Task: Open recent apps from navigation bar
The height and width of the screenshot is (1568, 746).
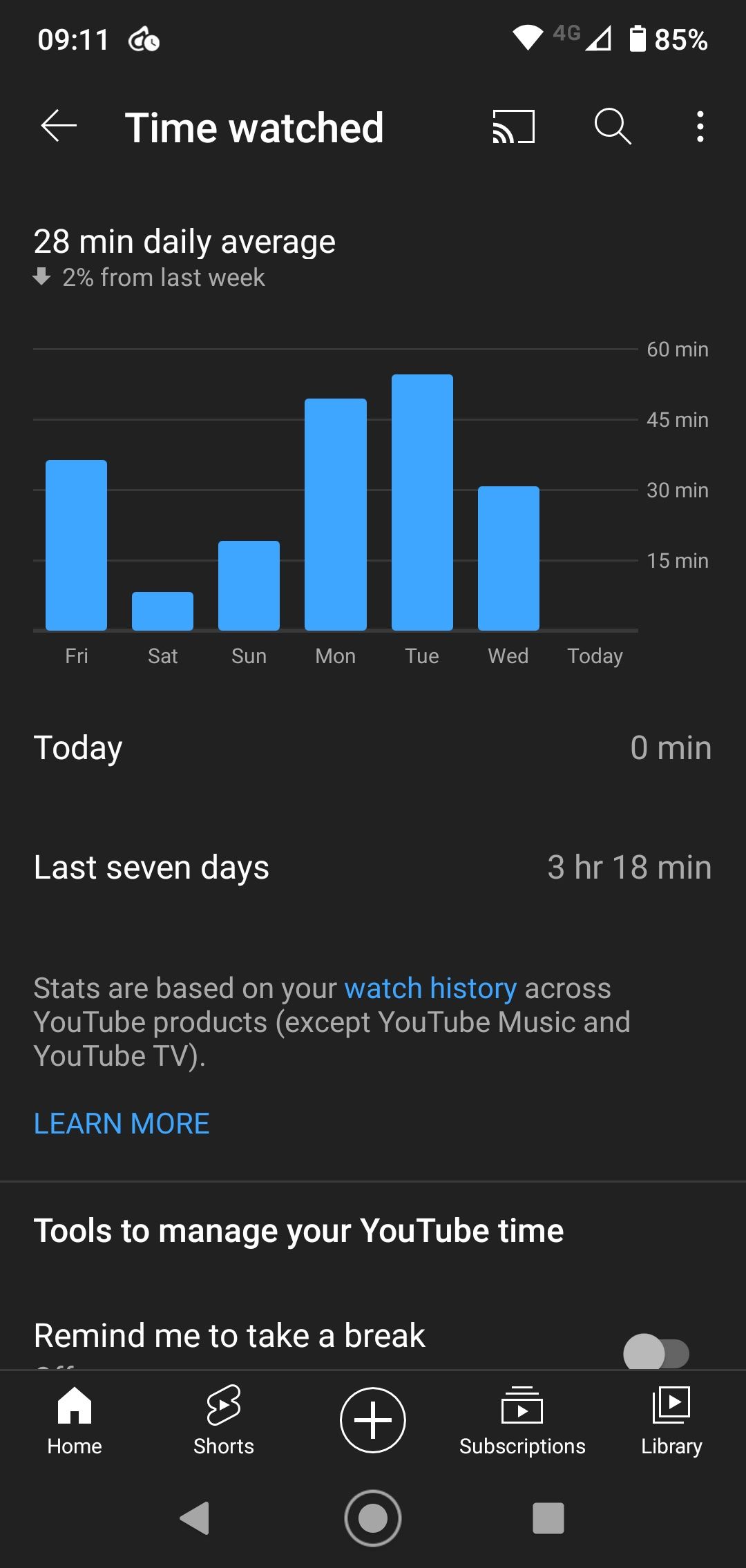Action: pyautogui.click(x=548, y=1518)
